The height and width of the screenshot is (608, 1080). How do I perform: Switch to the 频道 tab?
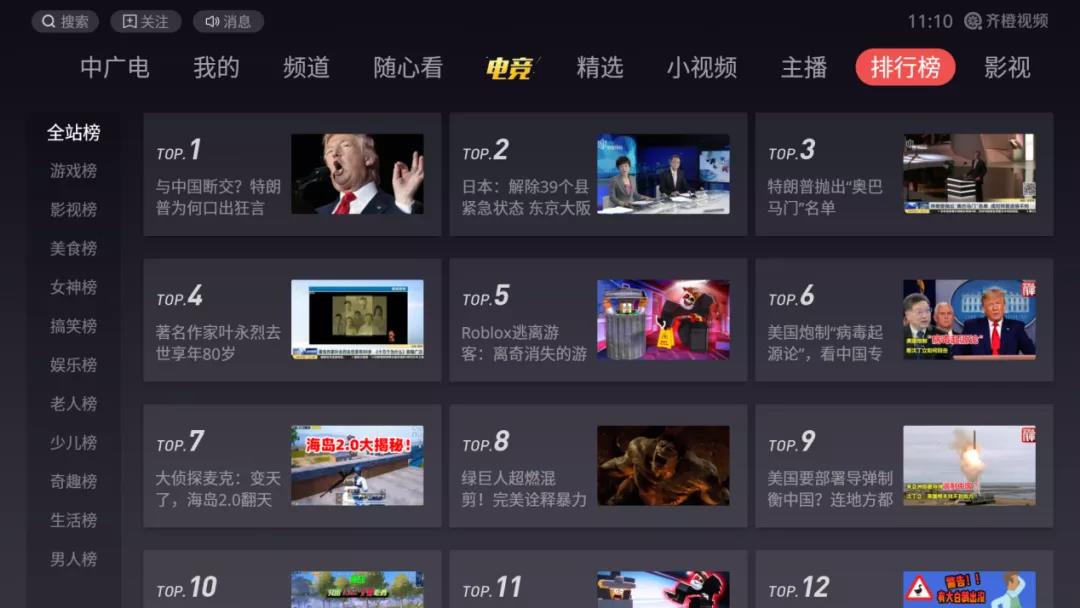pos(306,68)
